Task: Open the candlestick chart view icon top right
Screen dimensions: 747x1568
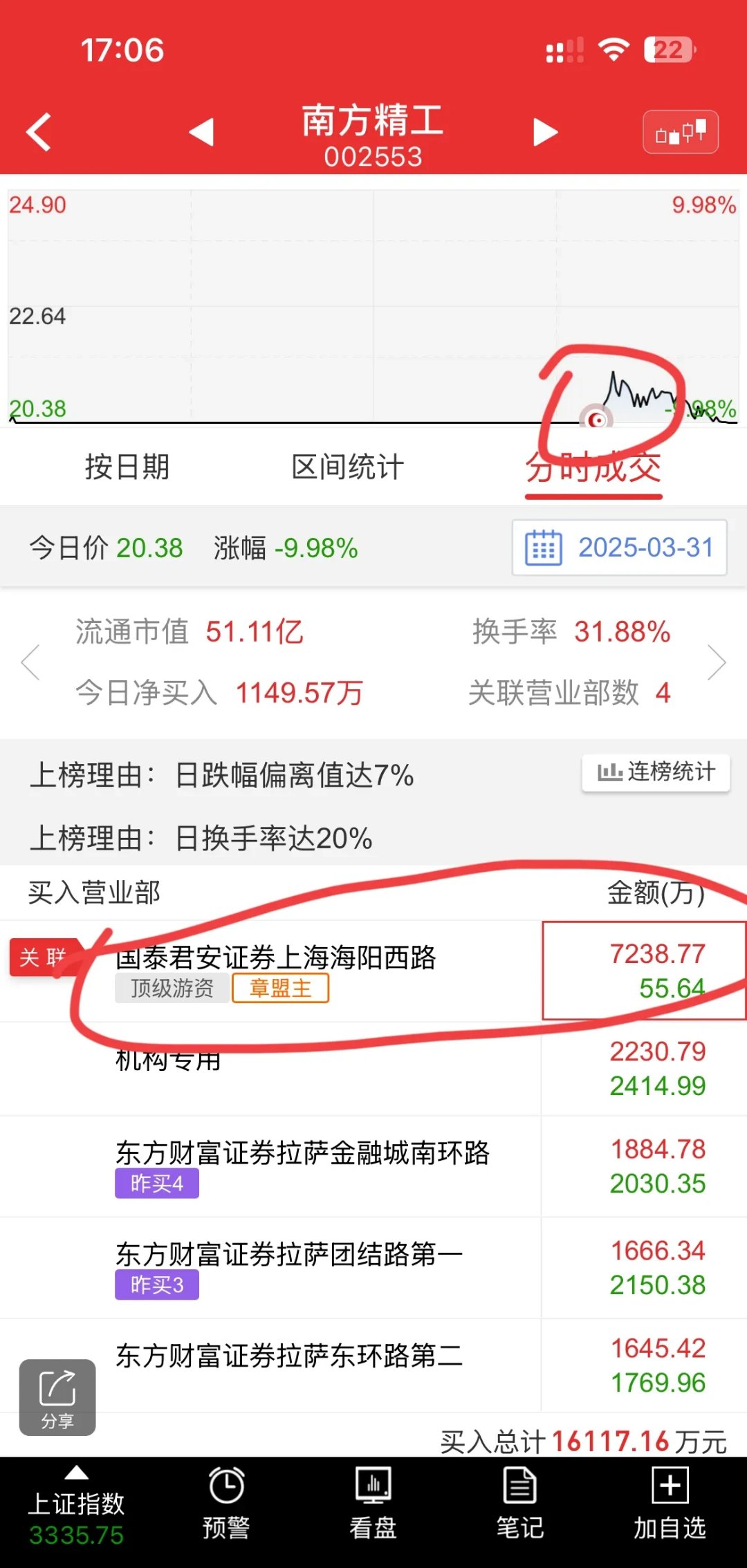Action: coord(681,130)
